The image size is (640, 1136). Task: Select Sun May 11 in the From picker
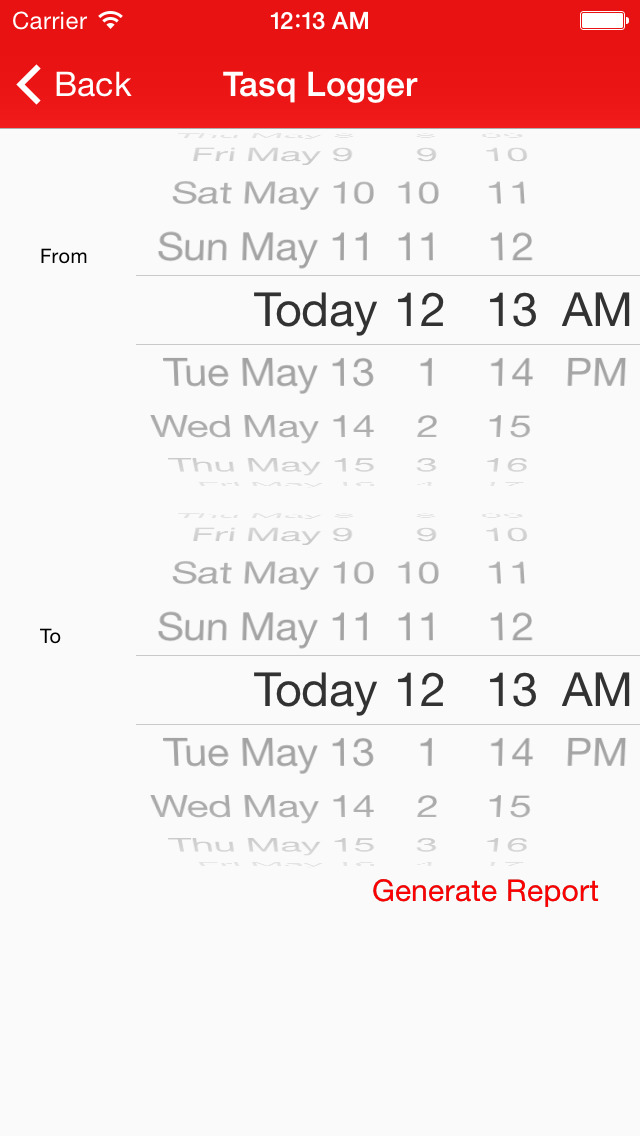265,247
